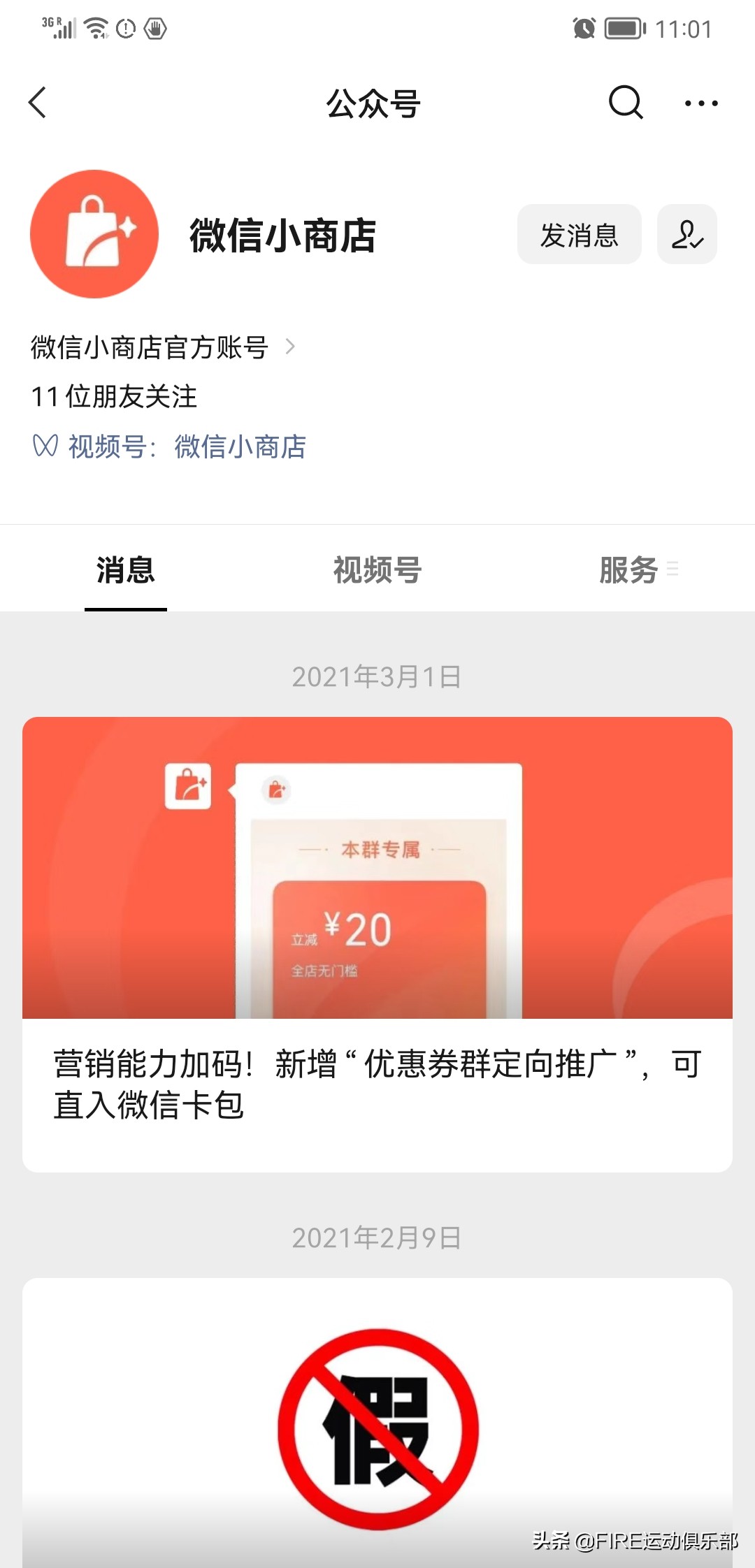
Task: Select the 消息 tab
Action: pyautogui.click(x=124, y=571)
